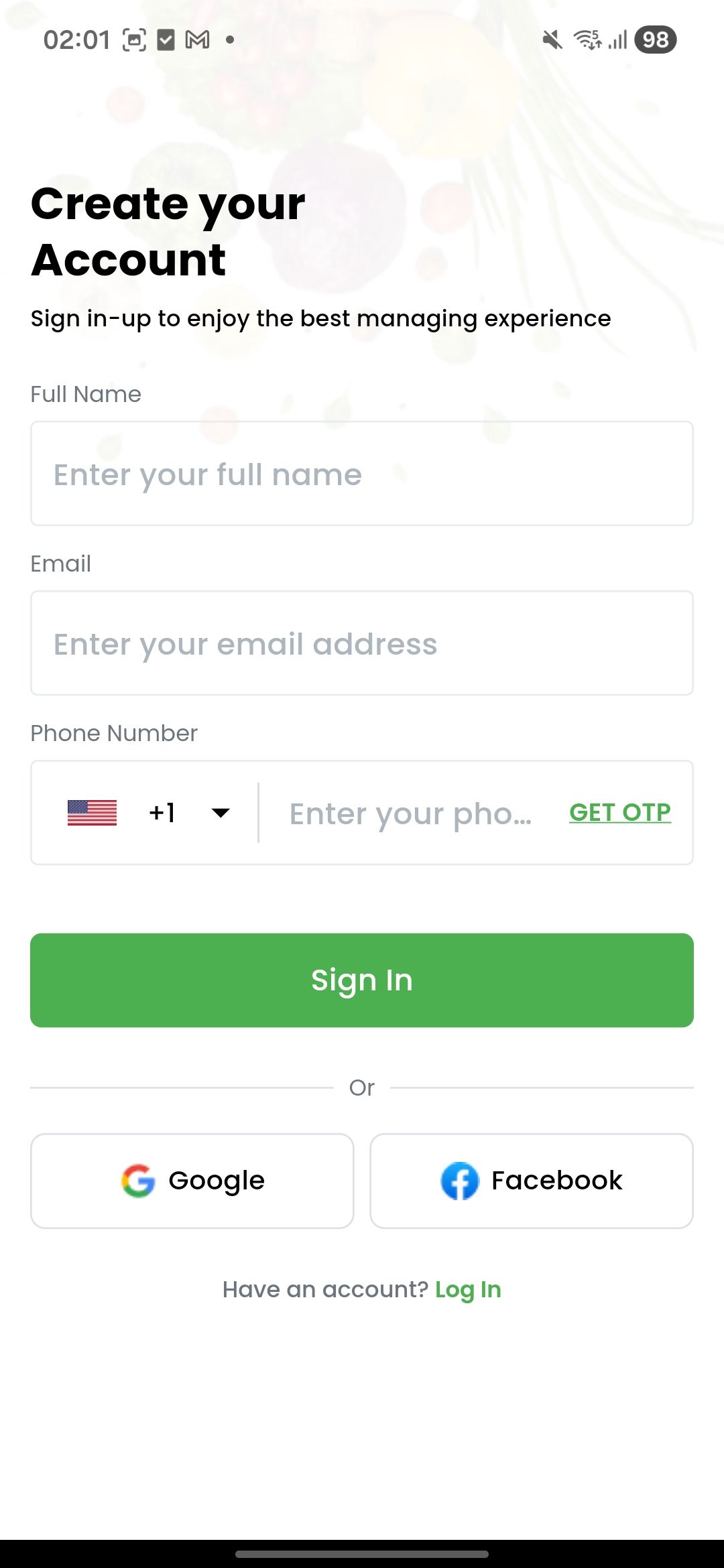The height and width of the screenshot is (1568, 724).
Task: Tap the green Sign In button
Action: click(362, 980)
